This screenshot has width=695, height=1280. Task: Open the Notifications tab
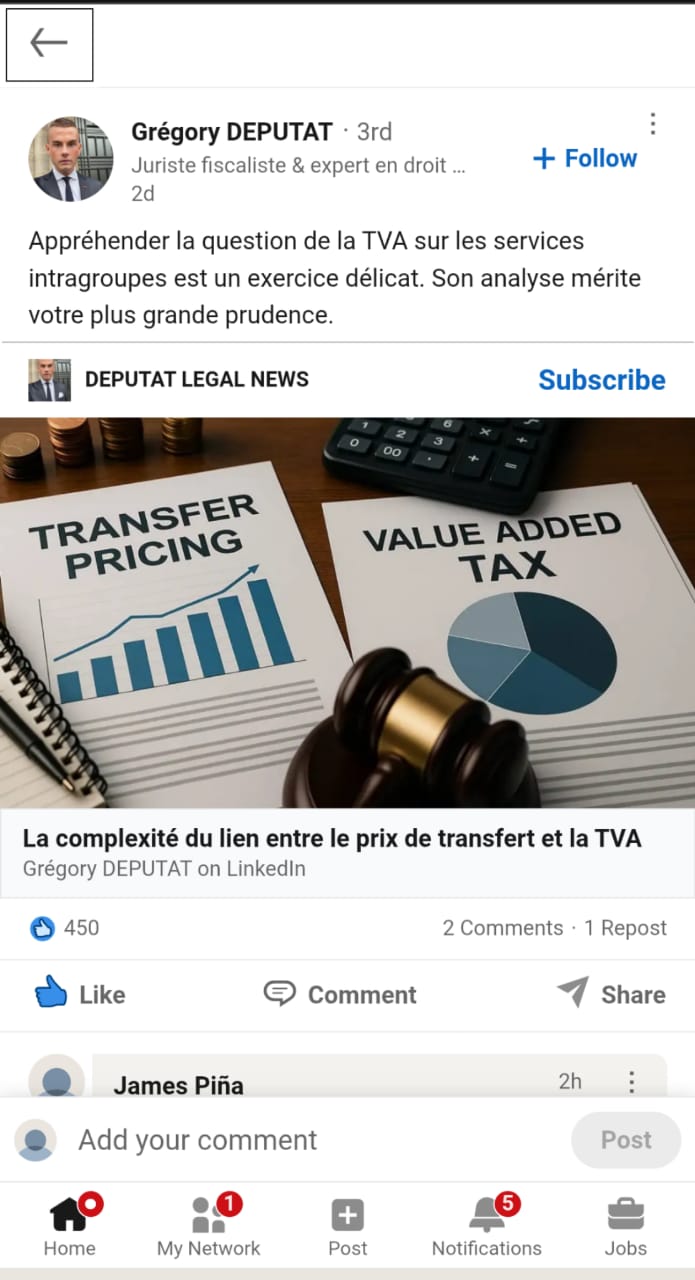[x=487, y=1227]
